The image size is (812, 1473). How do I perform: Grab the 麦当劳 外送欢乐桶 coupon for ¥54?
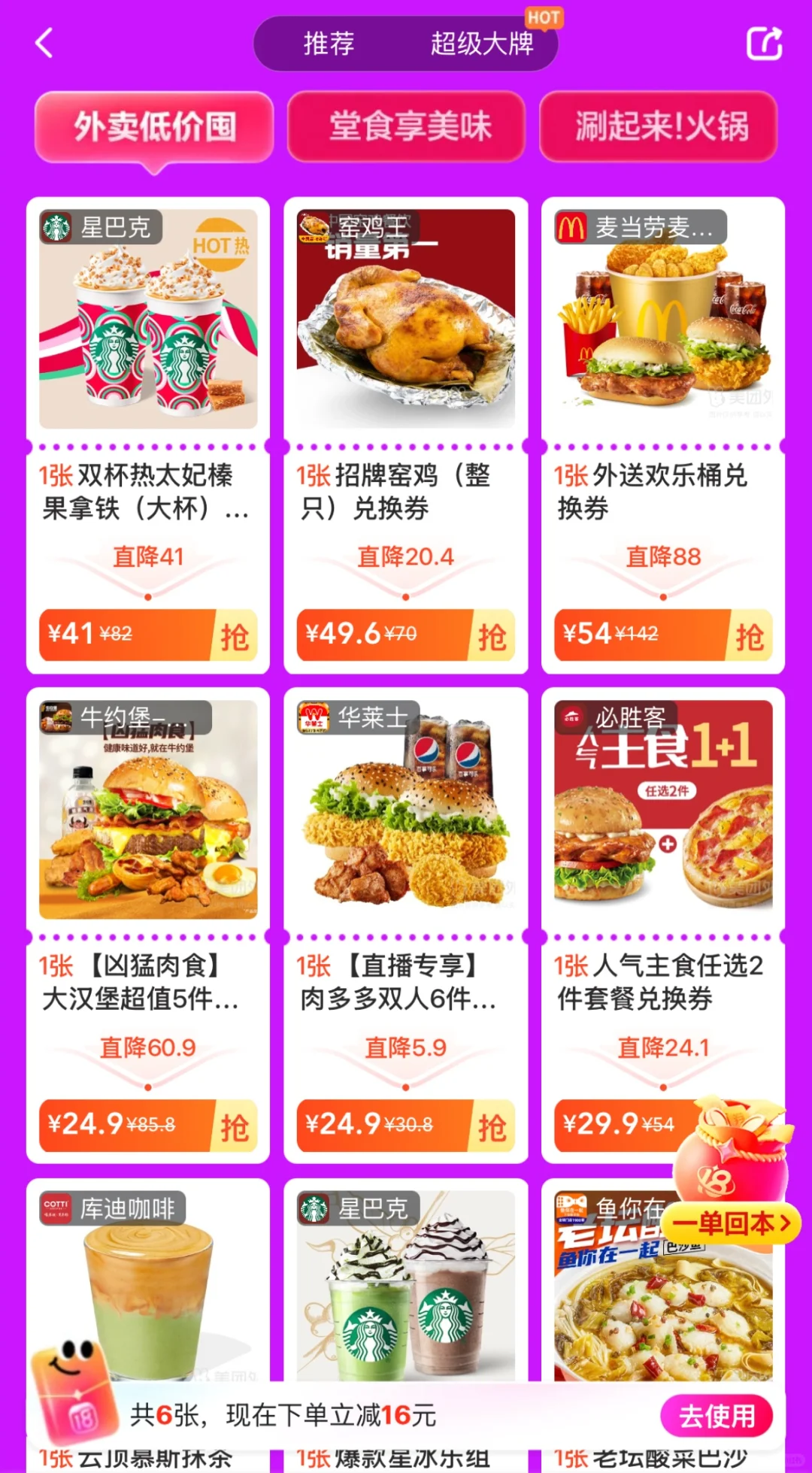750,636
